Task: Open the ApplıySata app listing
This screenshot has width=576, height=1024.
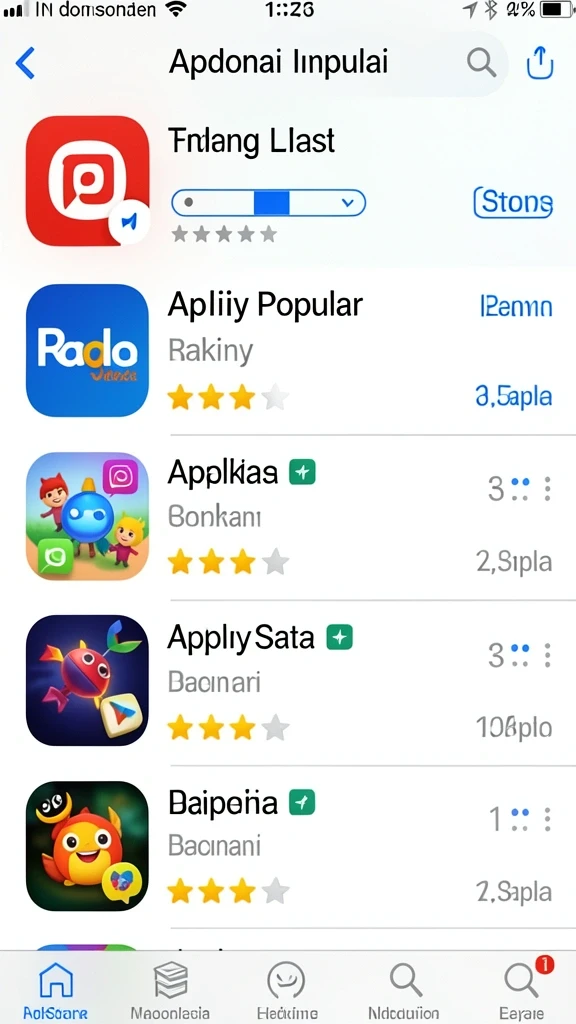Action: click(288, 680)
